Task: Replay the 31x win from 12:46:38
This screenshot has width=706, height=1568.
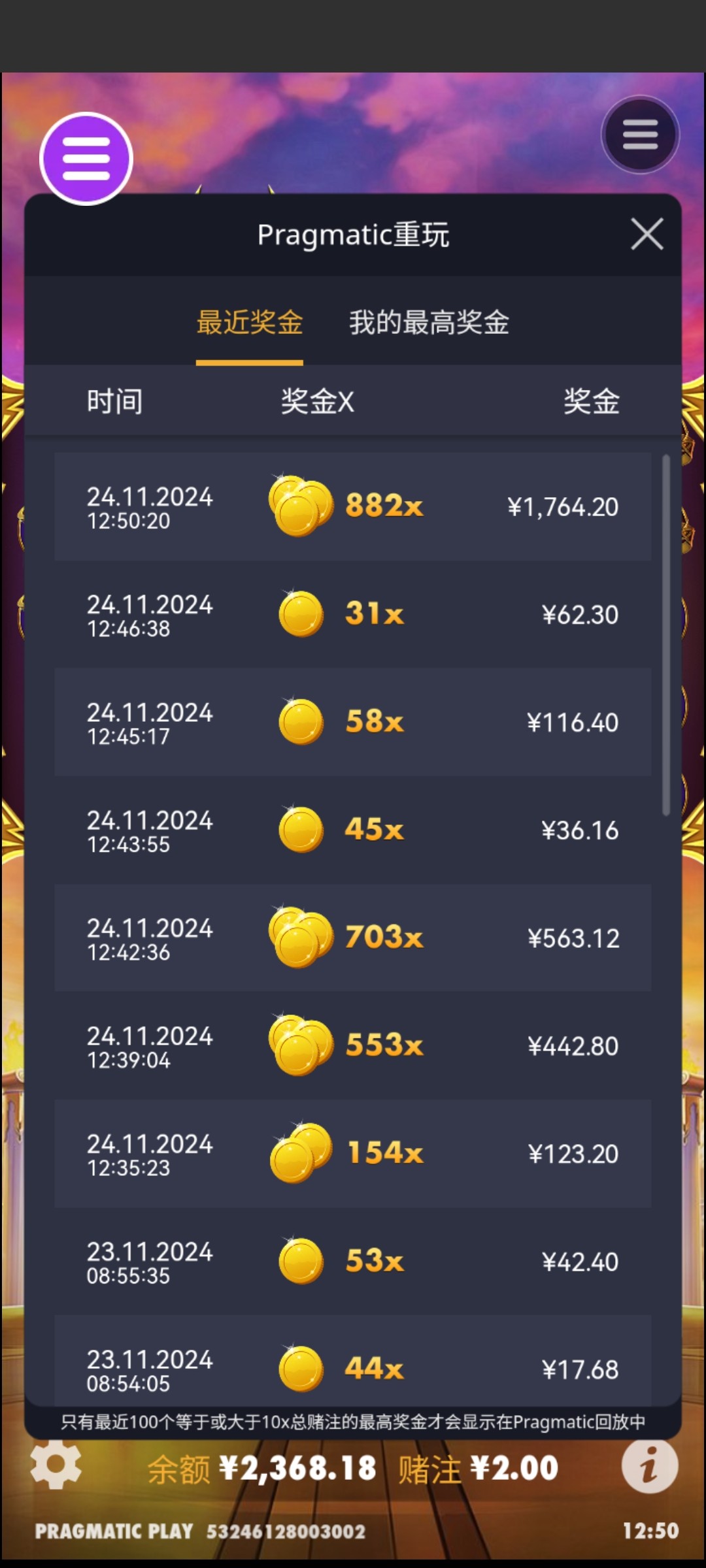Action: click(x=353, y=614)
